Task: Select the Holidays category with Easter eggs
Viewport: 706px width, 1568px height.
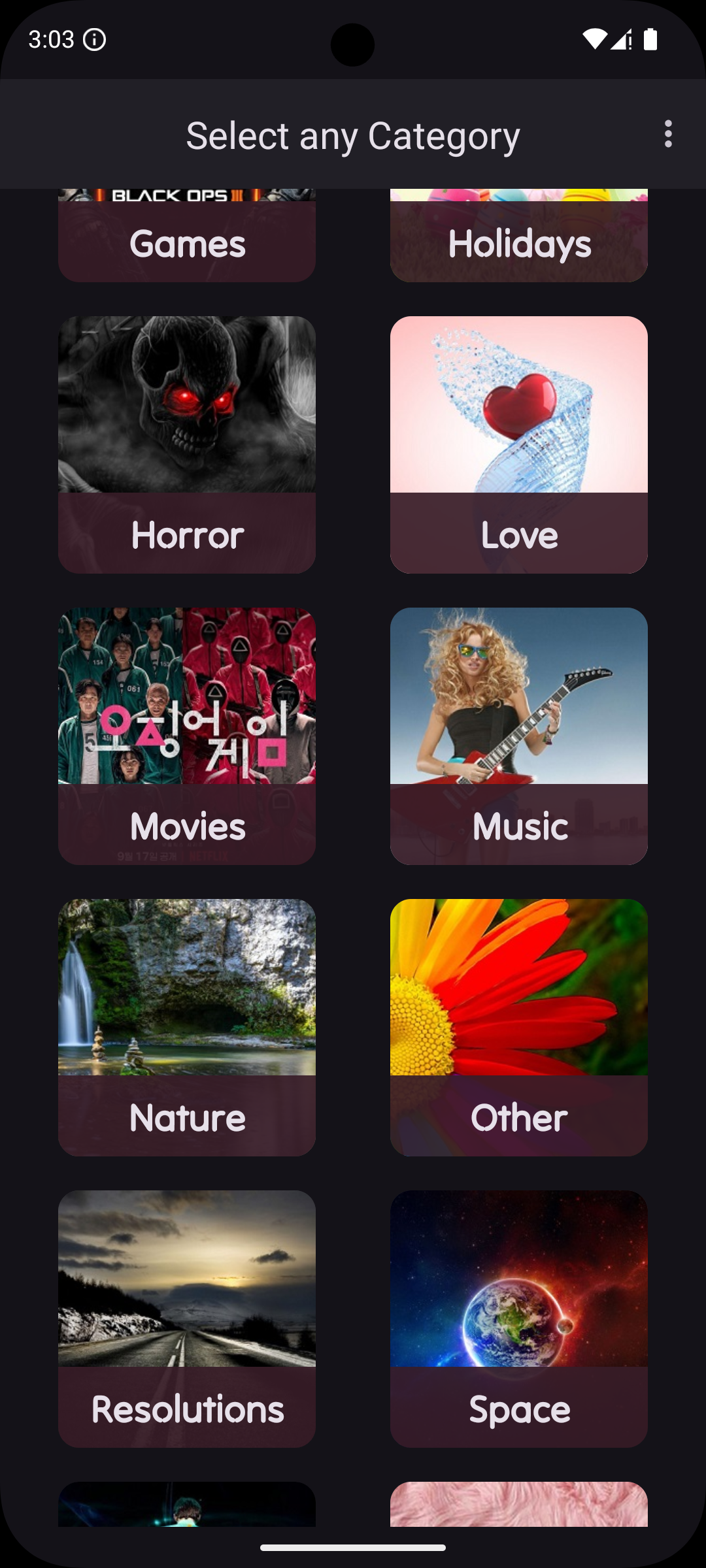Action: [518, 235]
